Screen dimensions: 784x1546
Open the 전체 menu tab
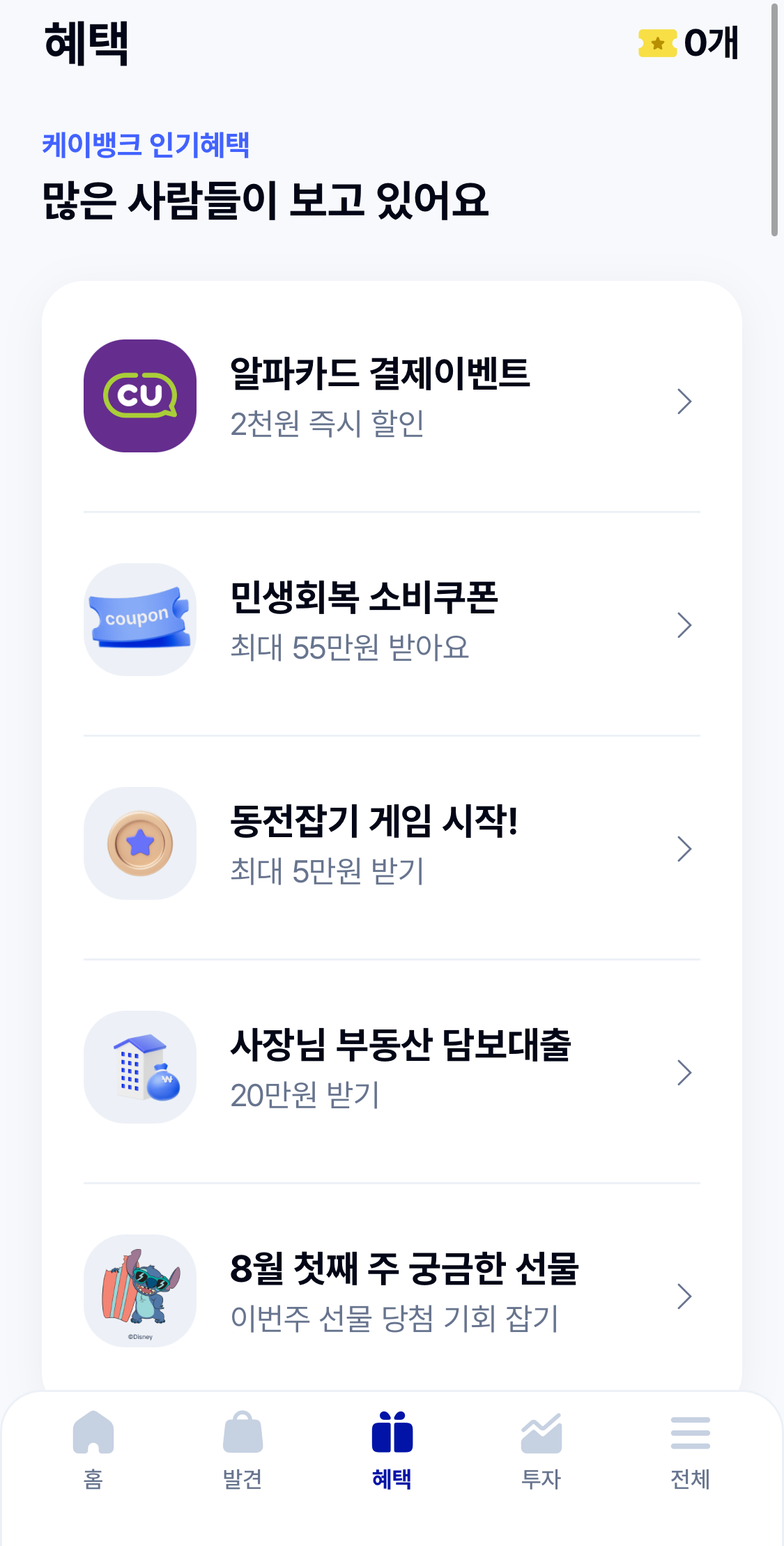click(x=690, y=1450)
